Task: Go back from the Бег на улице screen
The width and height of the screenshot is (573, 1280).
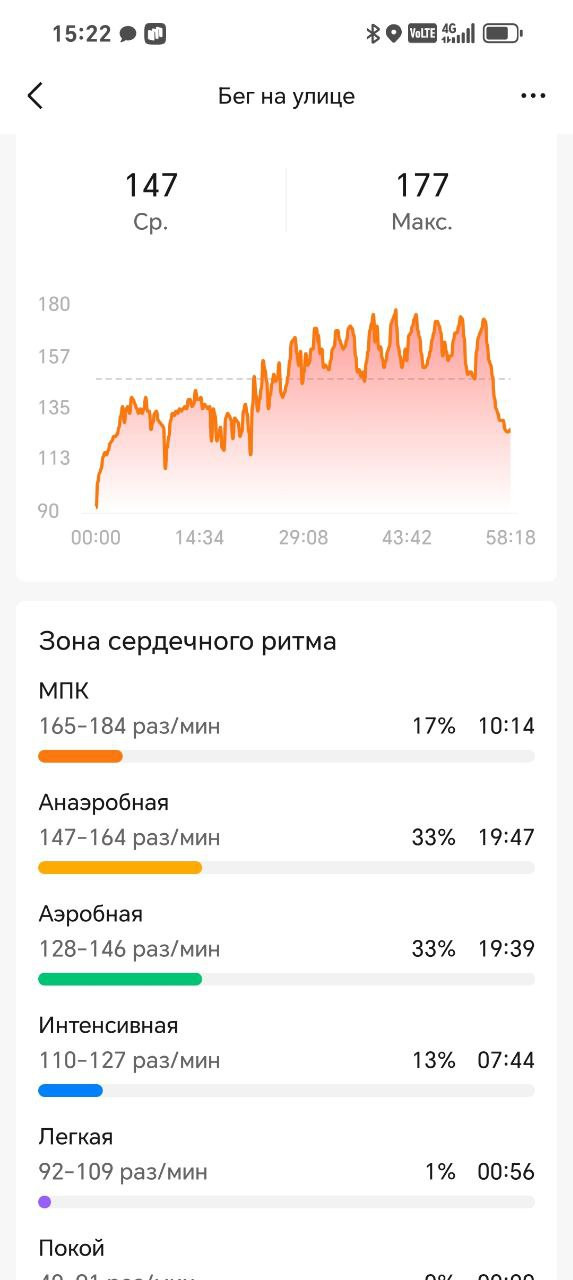Action: (35, 96)
